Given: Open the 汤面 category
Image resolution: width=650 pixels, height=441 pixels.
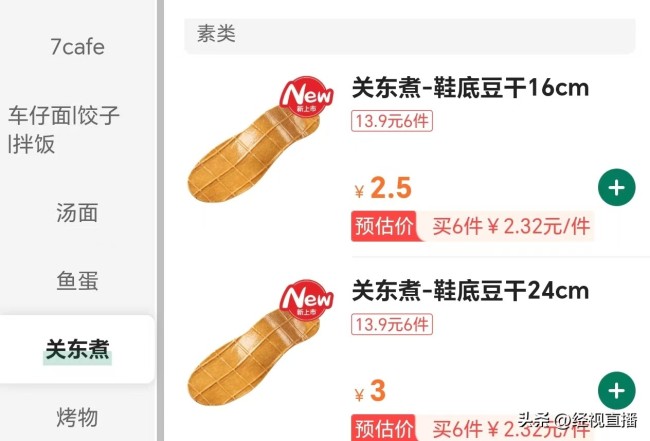Looking at the screenshot, I should (x=77, y=213).
